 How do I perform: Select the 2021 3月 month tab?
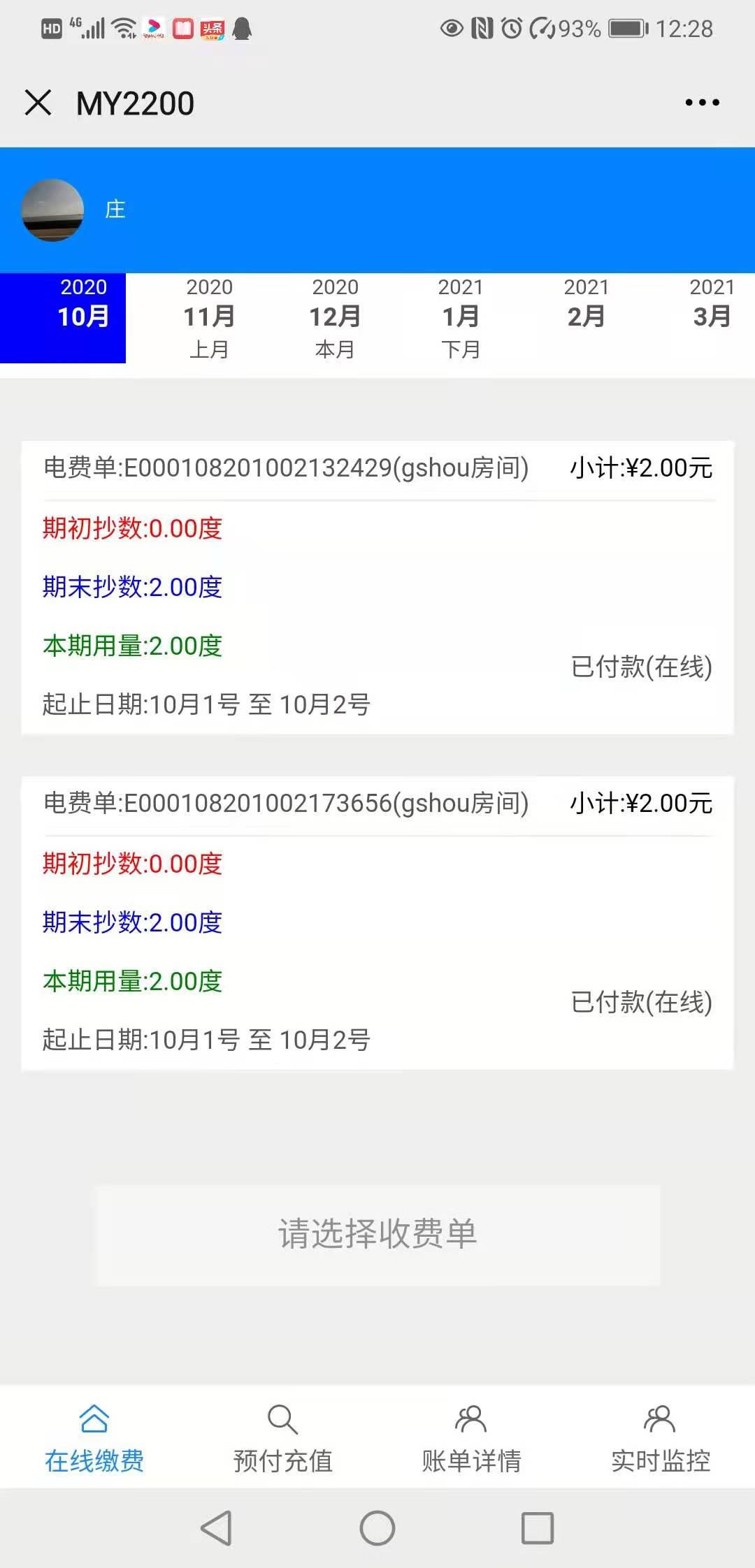[x=712, y=318]
